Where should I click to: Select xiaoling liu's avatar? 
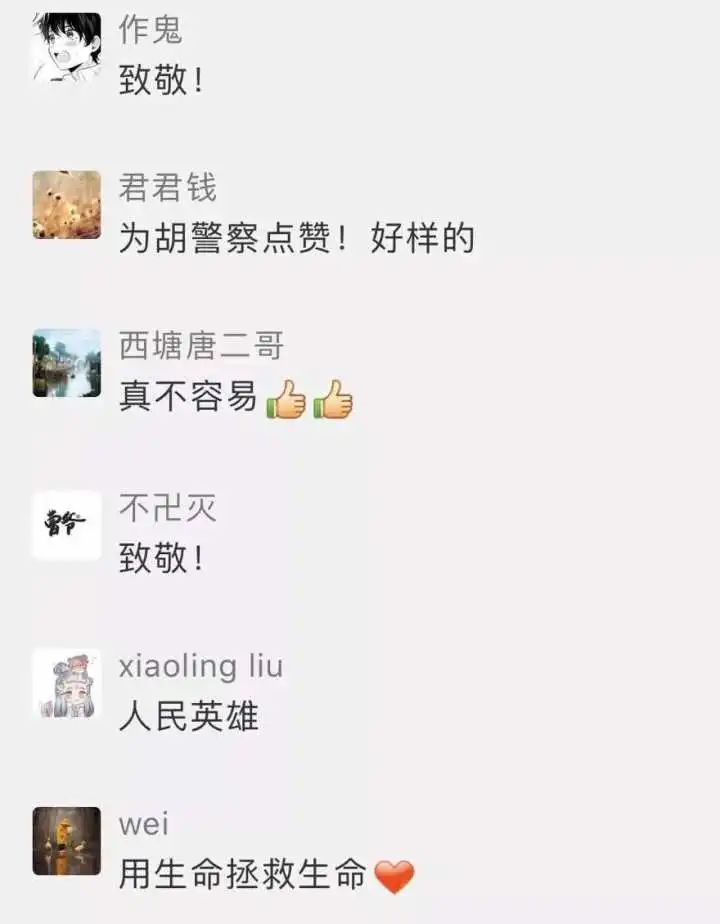(x=67, y=683)
